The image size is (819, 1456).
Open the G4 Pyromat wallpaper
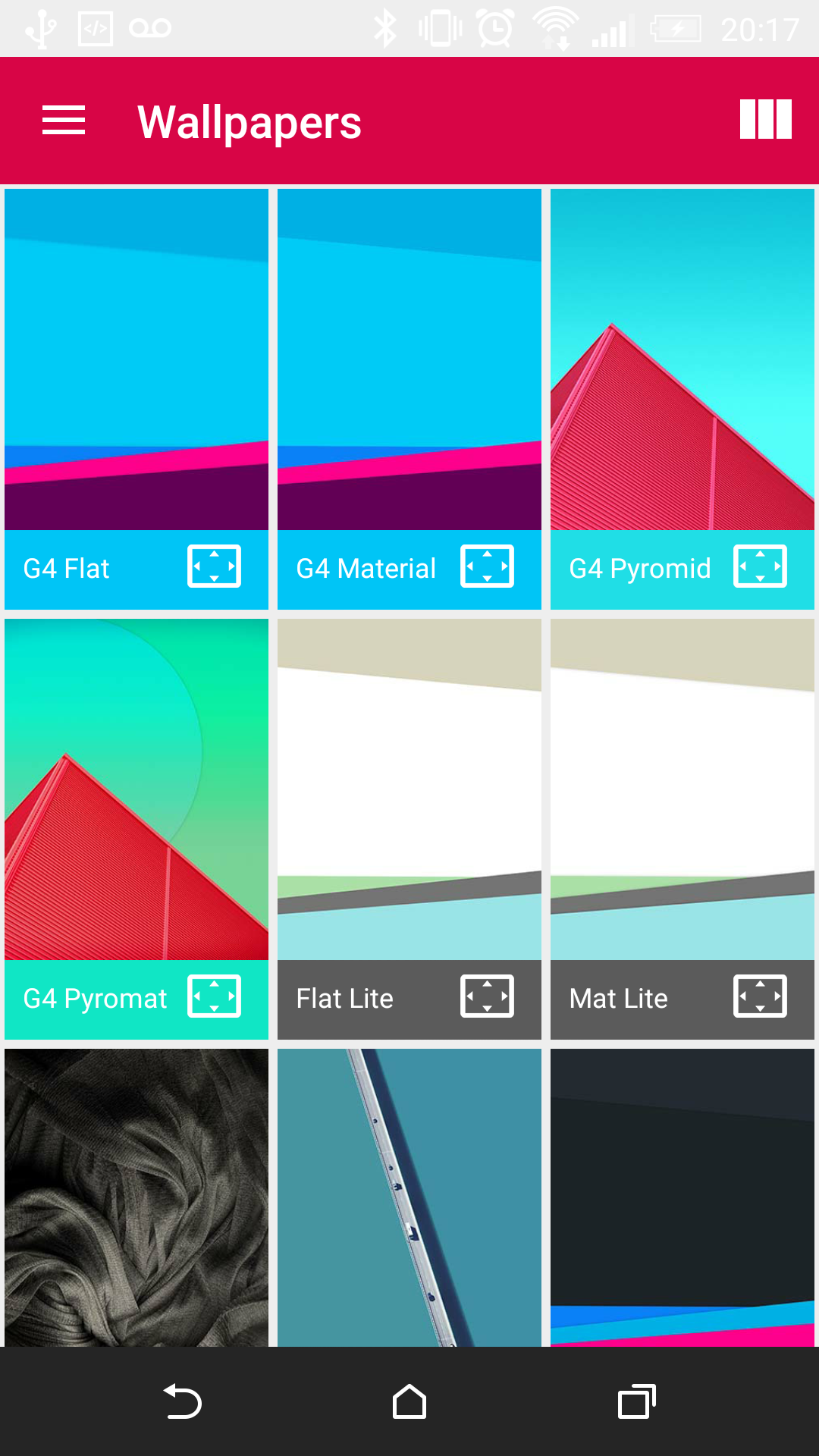(x=136, y=789)
